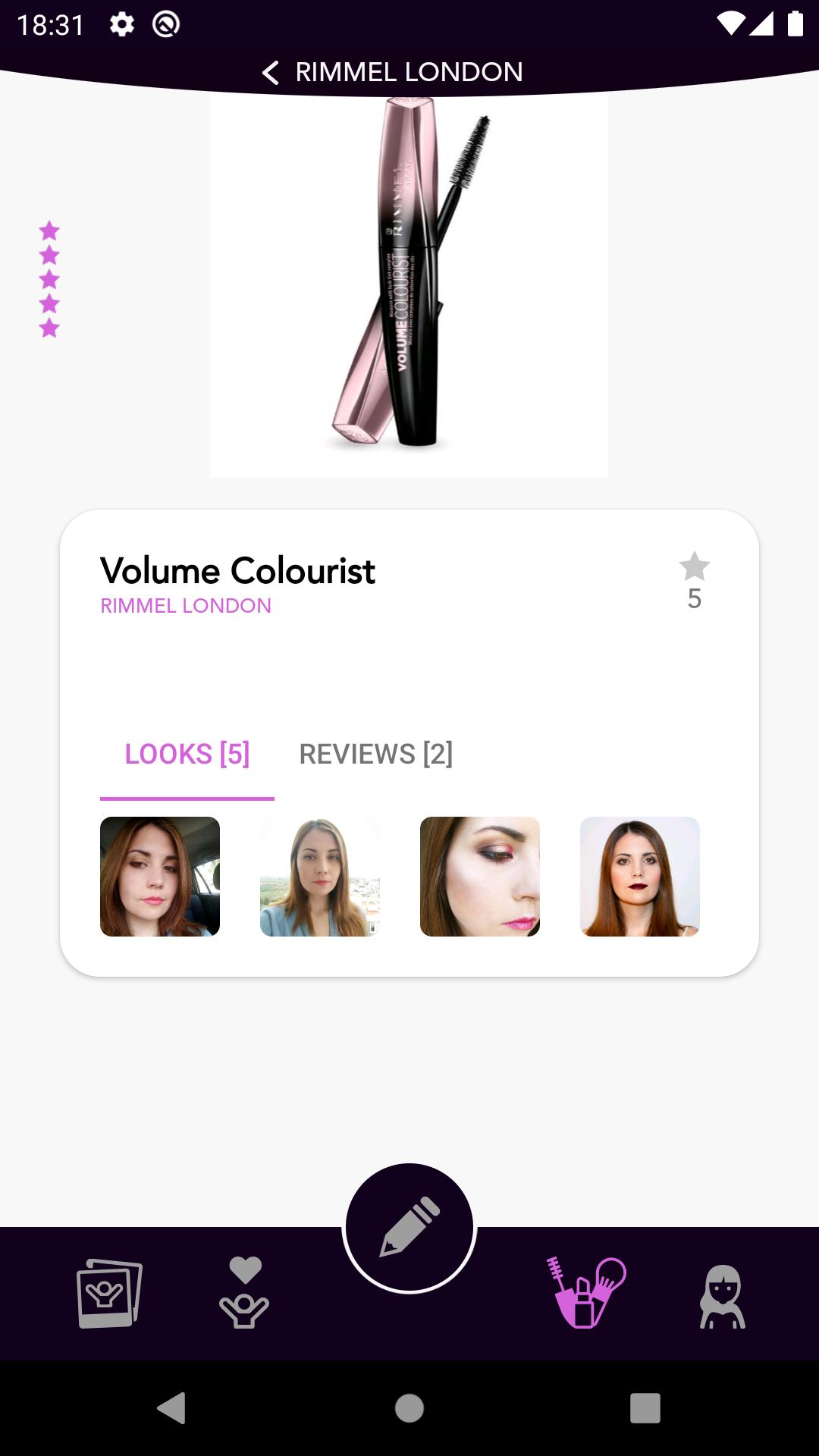The image size is (819, 1456).
Task: Open the look of the woman in a car
Action: click(160, 877)
